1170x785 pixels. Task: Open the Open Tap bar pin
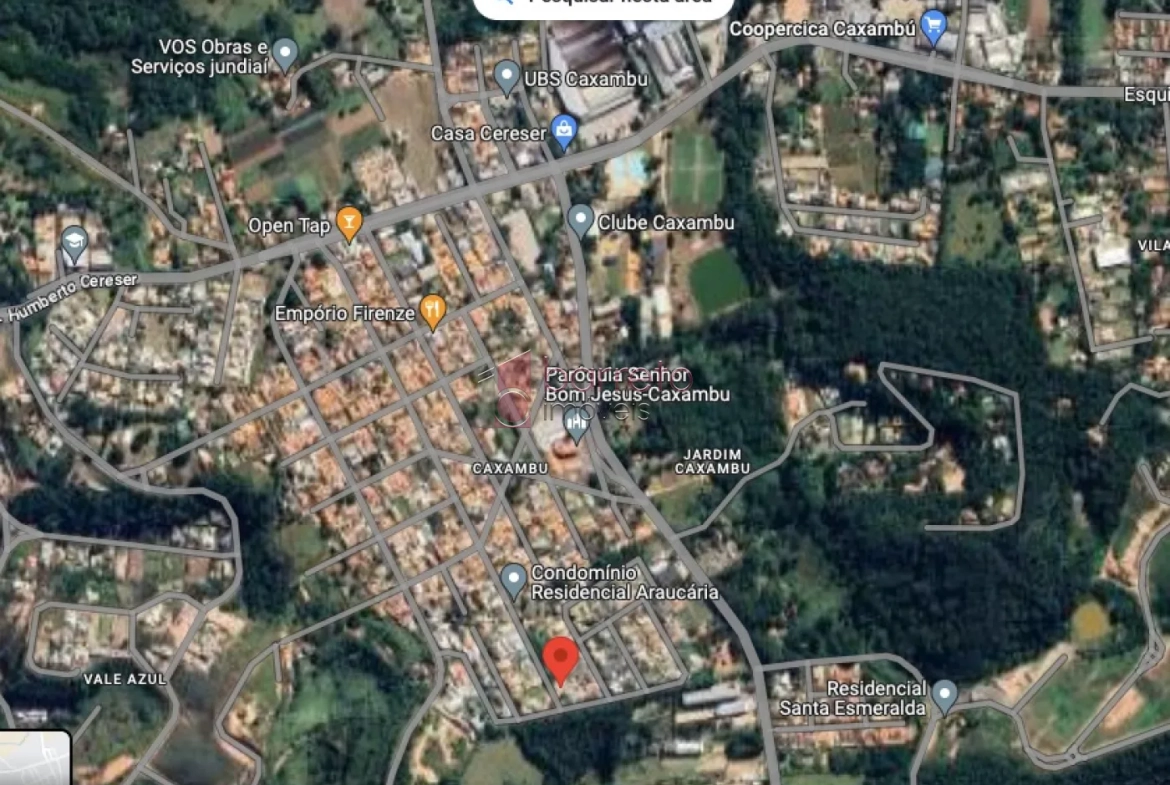(349, 222)
